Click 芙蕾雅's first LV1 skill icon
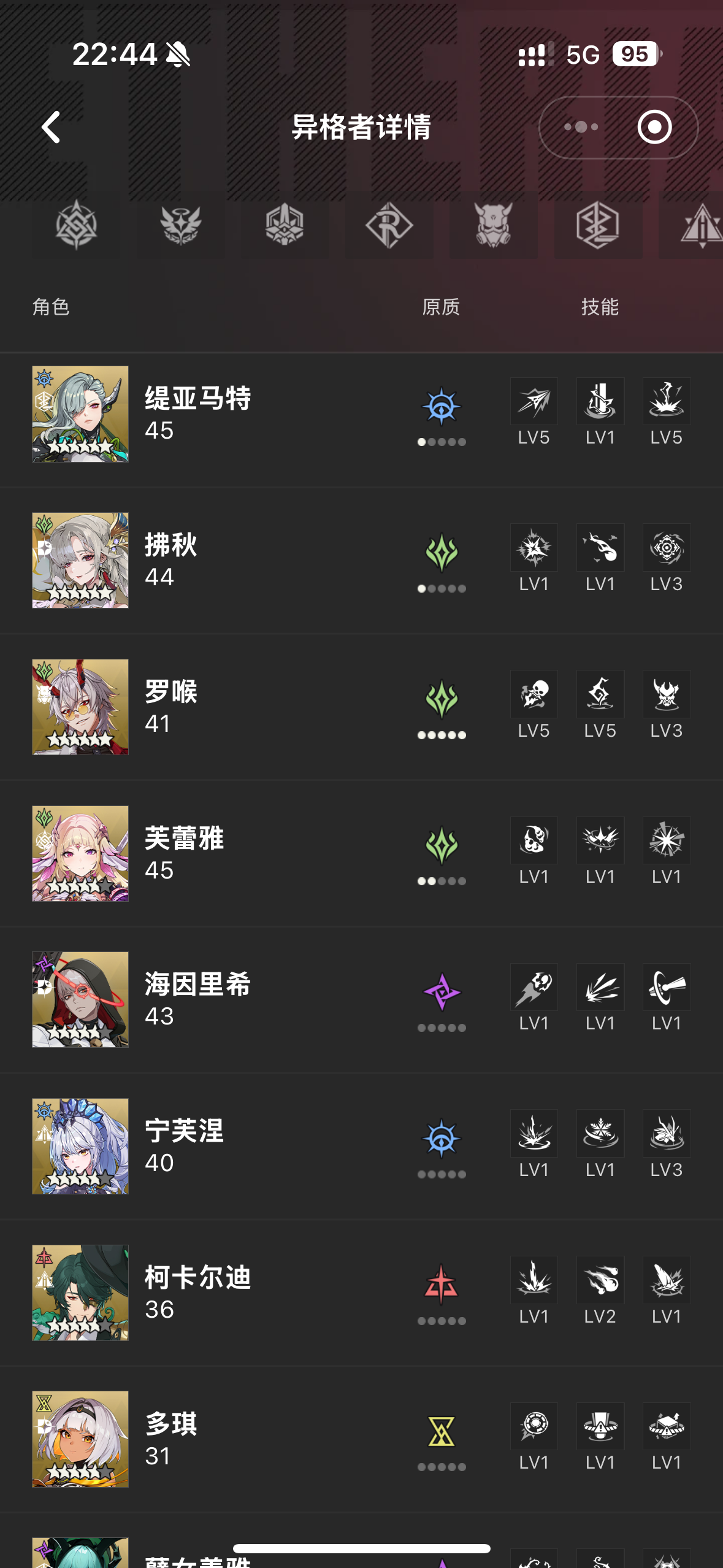723x1568 pixels. (x=534, y=840)
